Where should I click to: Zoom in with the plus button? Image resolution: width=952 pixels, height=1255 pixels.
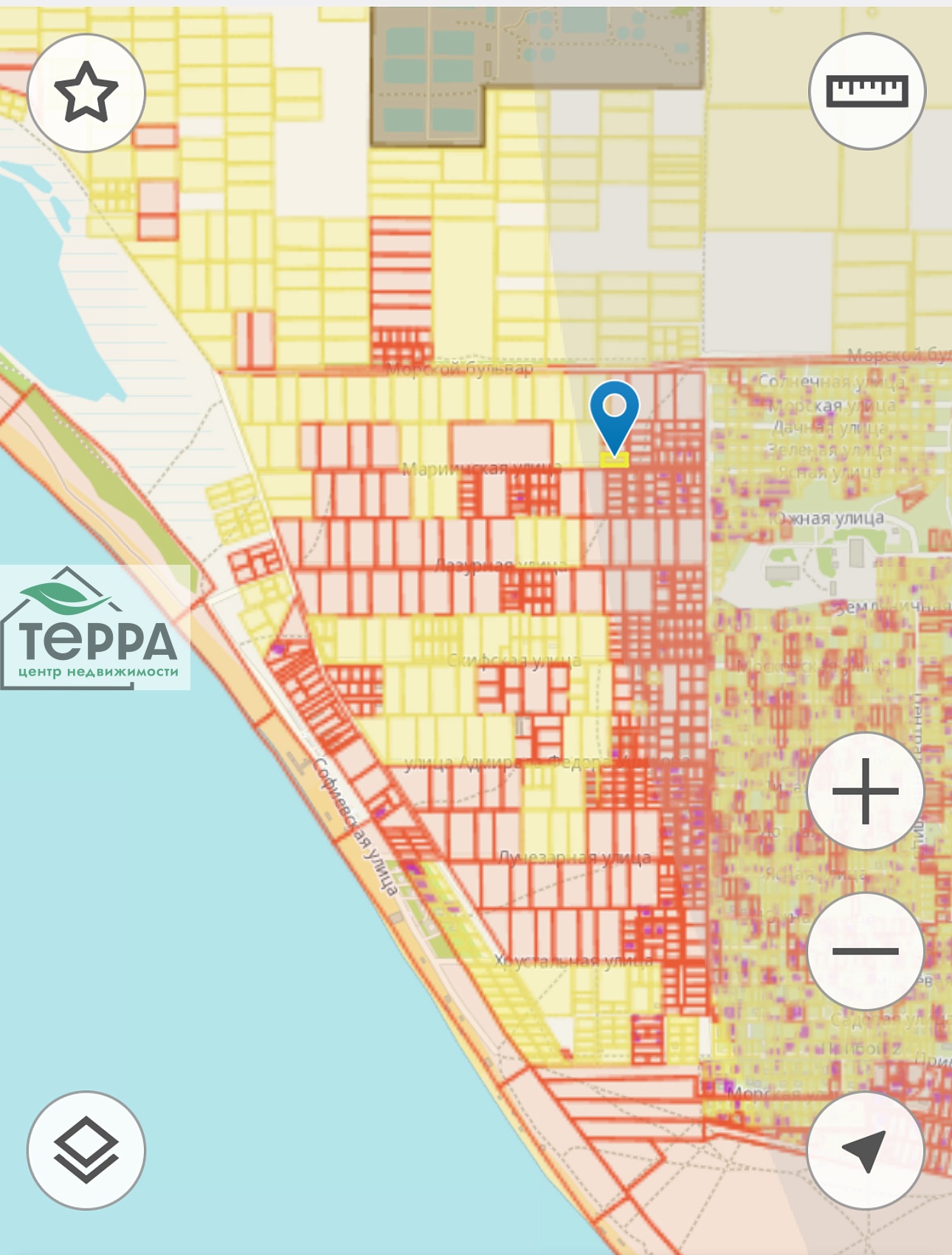click(x=865, y=791)
